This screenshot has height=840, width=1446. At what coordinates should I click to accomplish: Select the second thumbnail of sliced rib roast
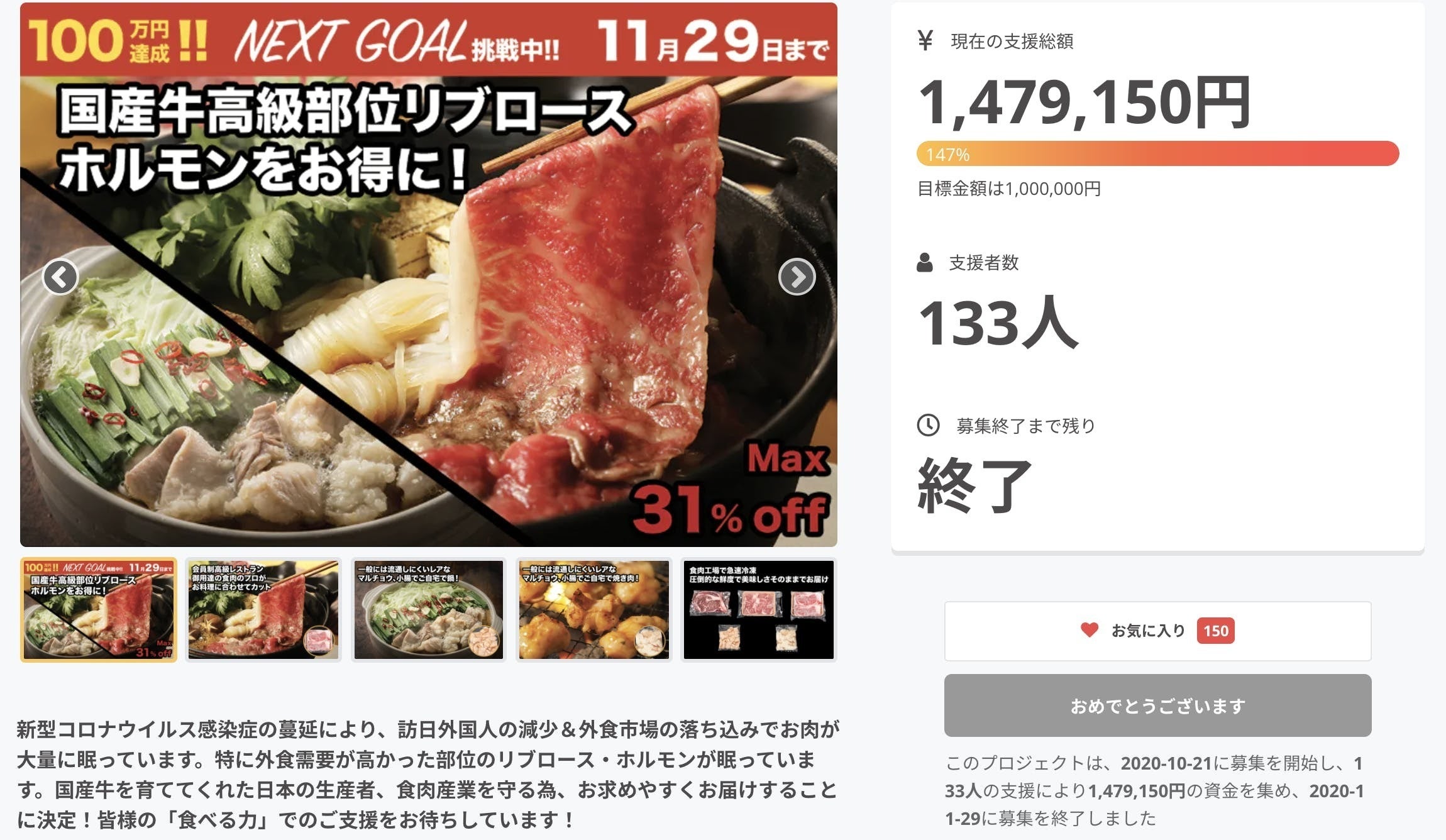tap(263, 609)
